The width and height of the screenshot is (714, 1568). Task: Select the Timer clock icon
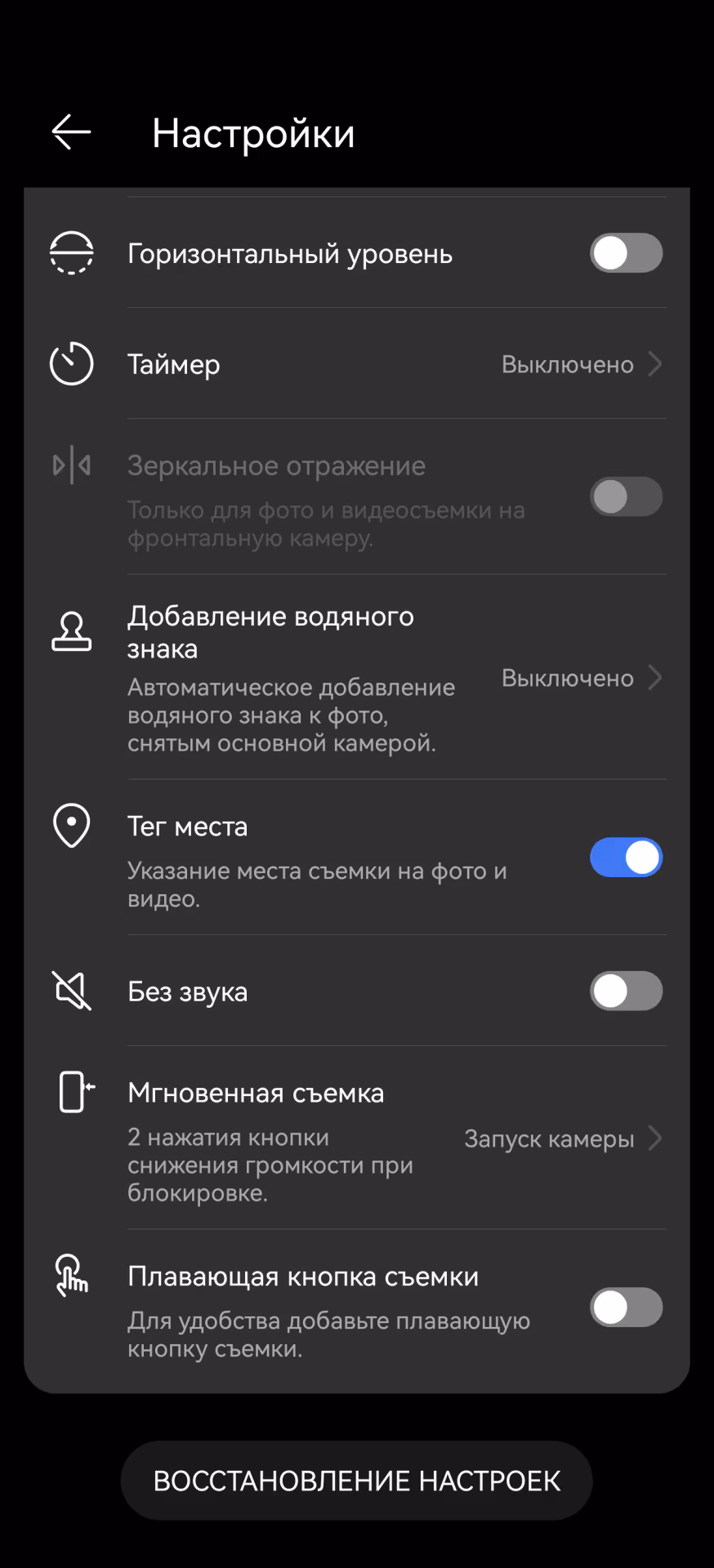point(71,364)
